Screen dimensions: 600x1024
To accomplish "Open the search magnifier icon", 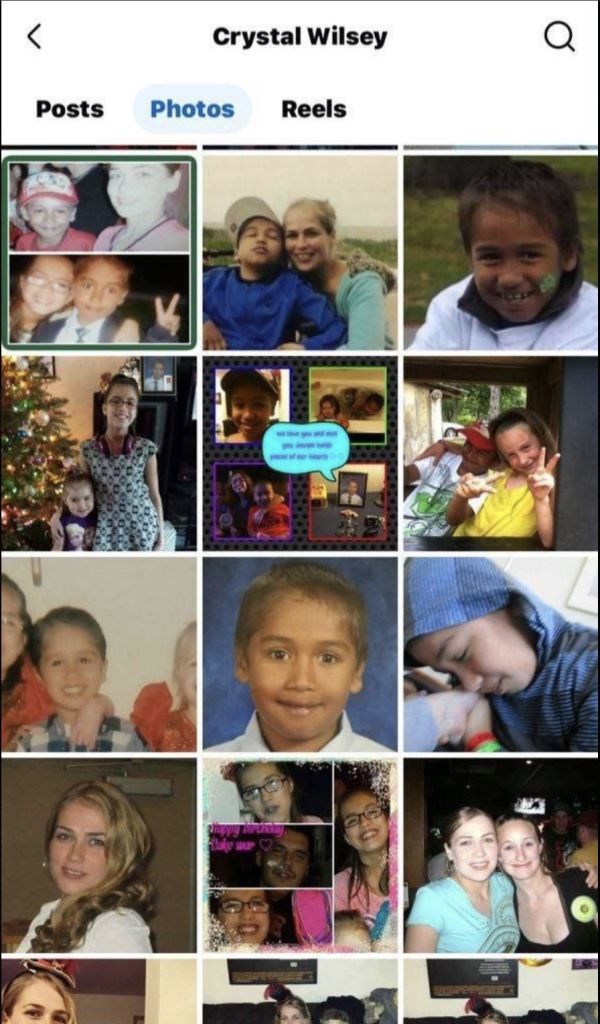I will pos(559,38).
